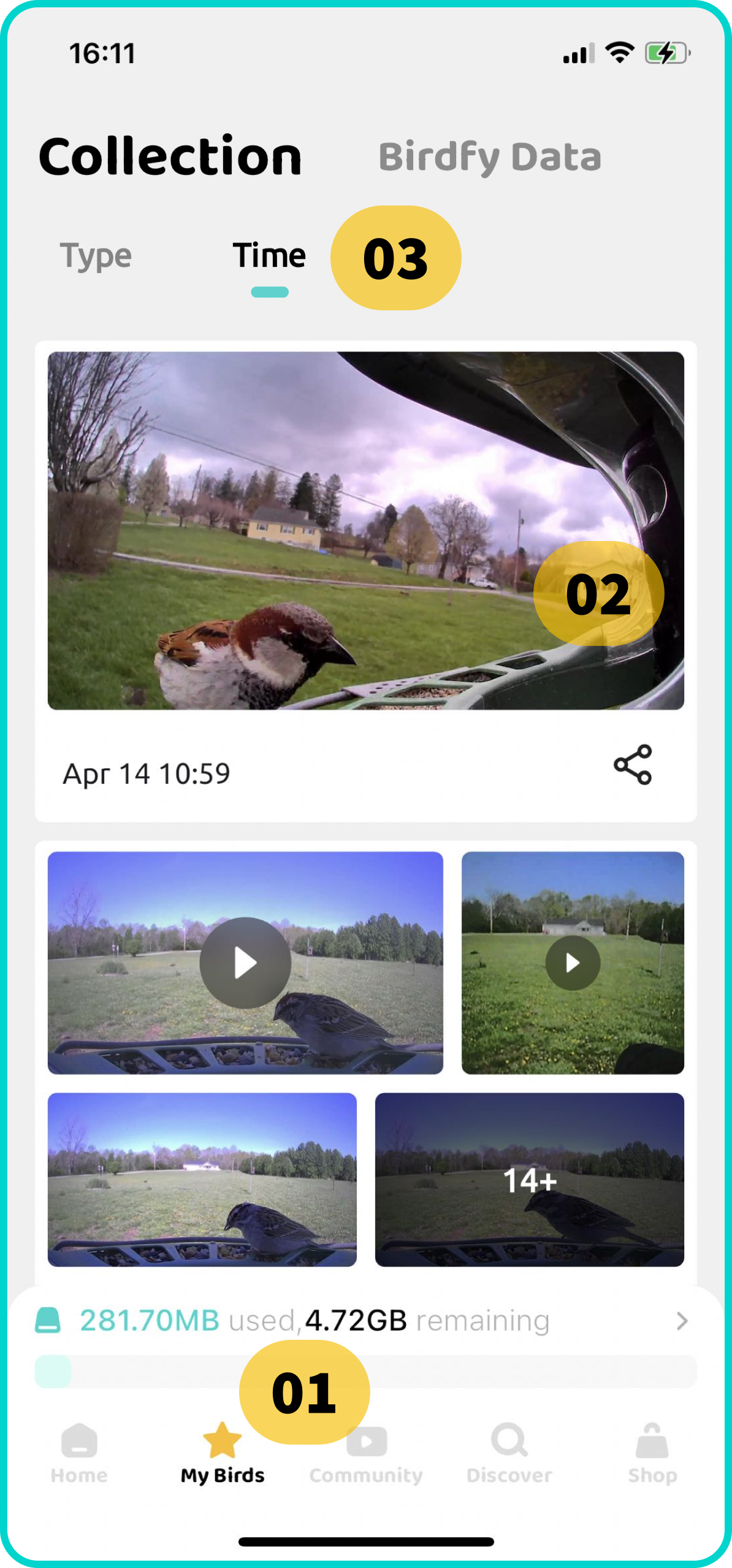The image size is (732, 1568).
Task: Switch to the Discover tab
Action: pyautogui.click(x=509, y=1454)
